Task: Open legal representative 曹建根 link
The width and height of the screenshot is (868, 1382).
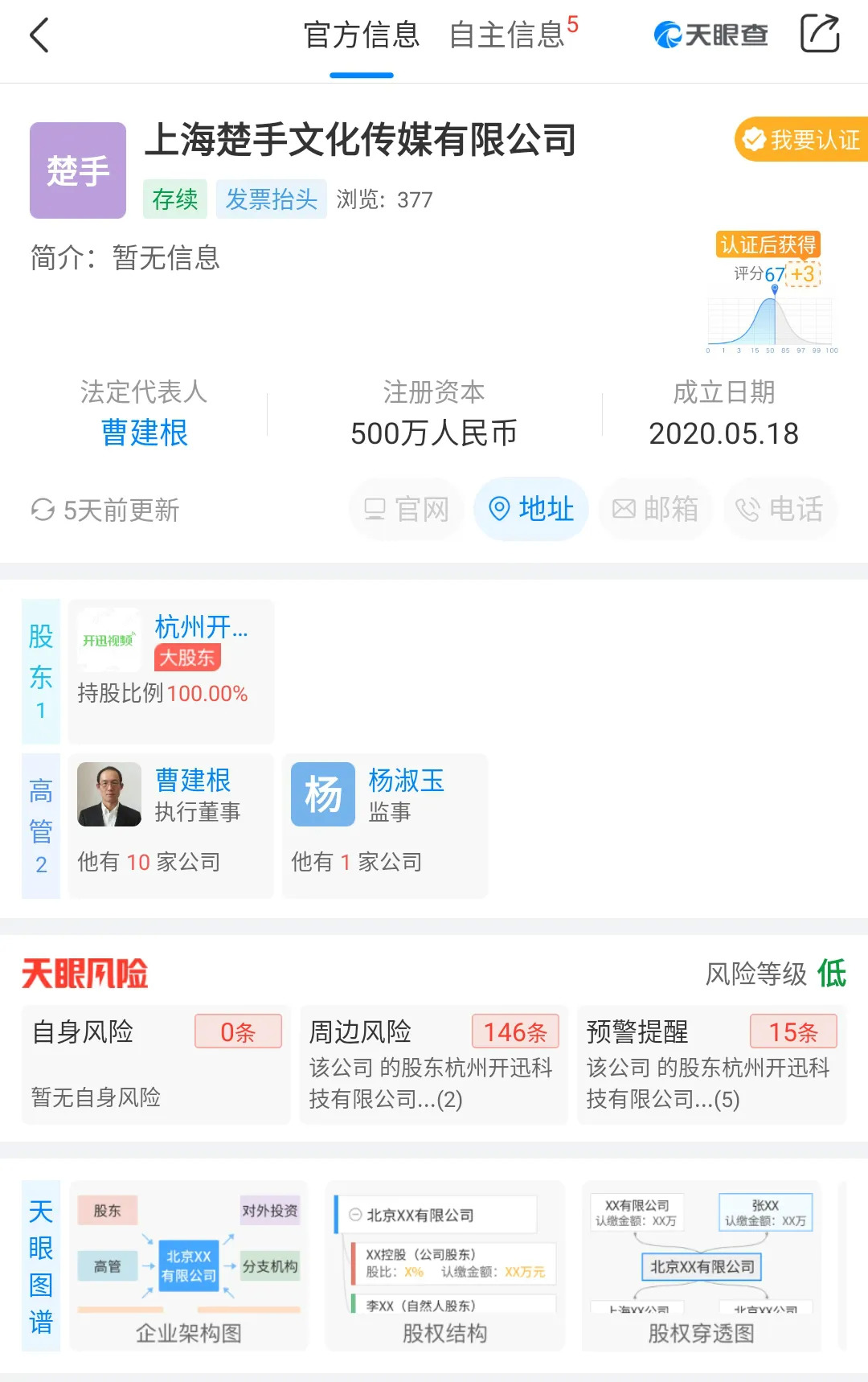Action: (145, 433)
